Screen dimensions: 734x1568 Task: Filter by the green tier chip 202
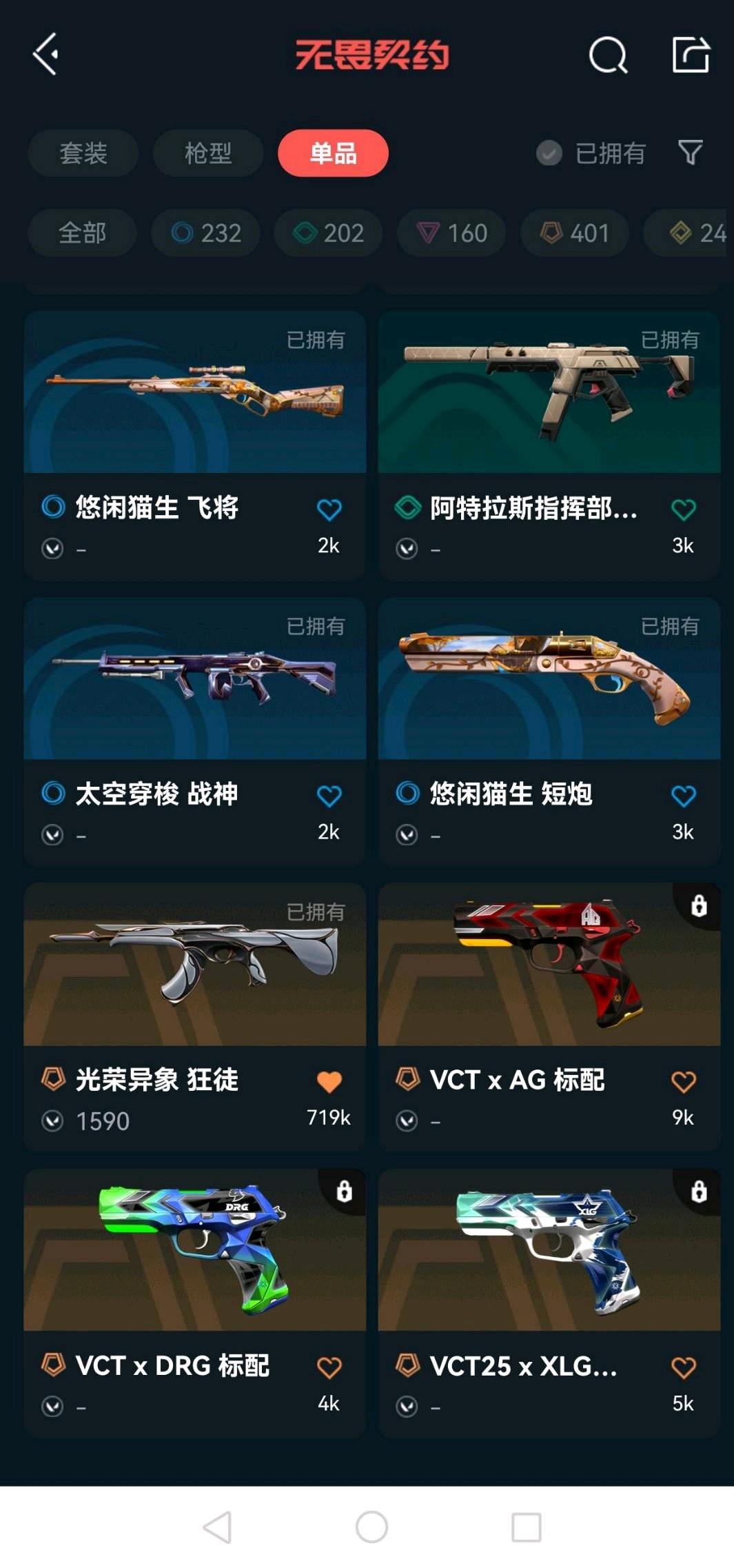coord(328,233)
